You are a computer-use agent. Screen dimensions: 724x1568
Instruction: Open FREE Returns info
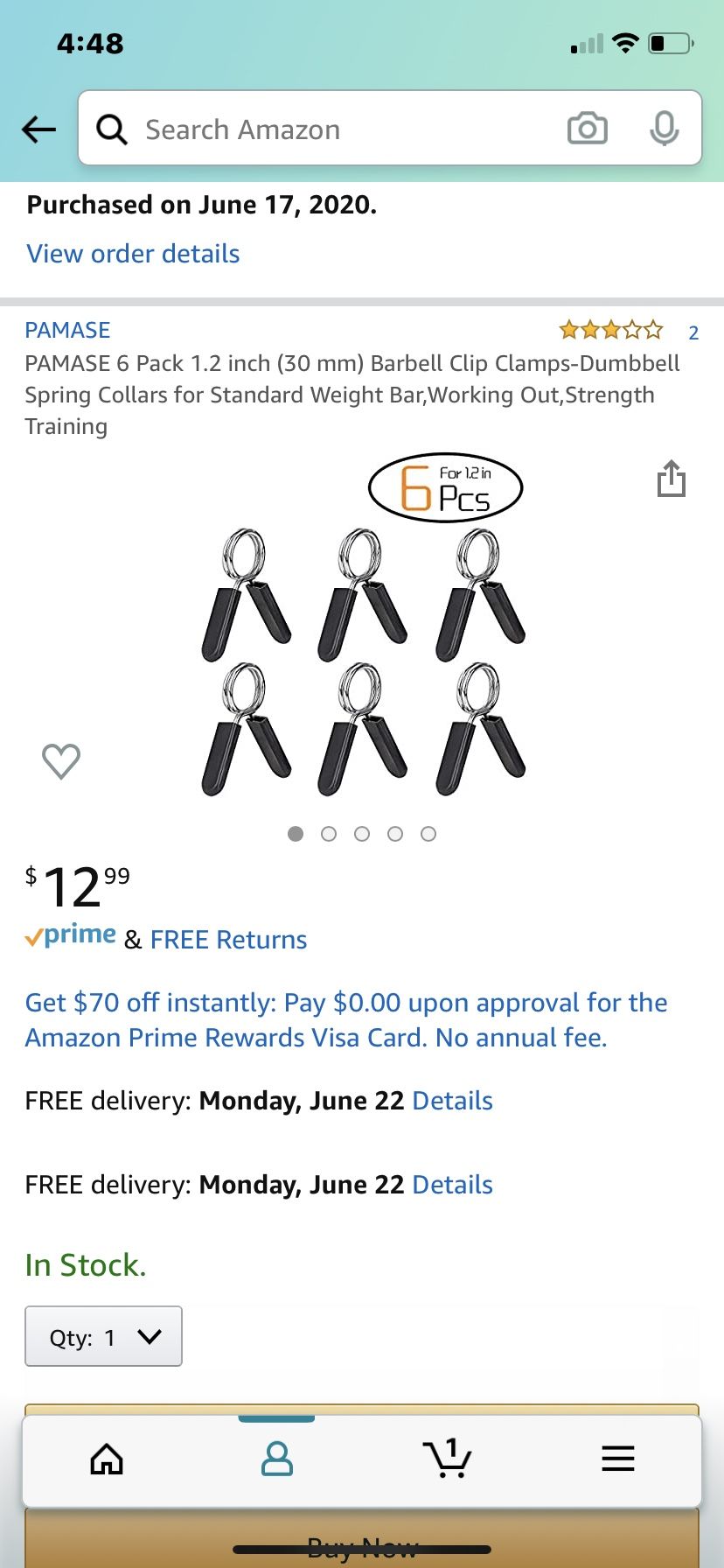tap(228, 940)
